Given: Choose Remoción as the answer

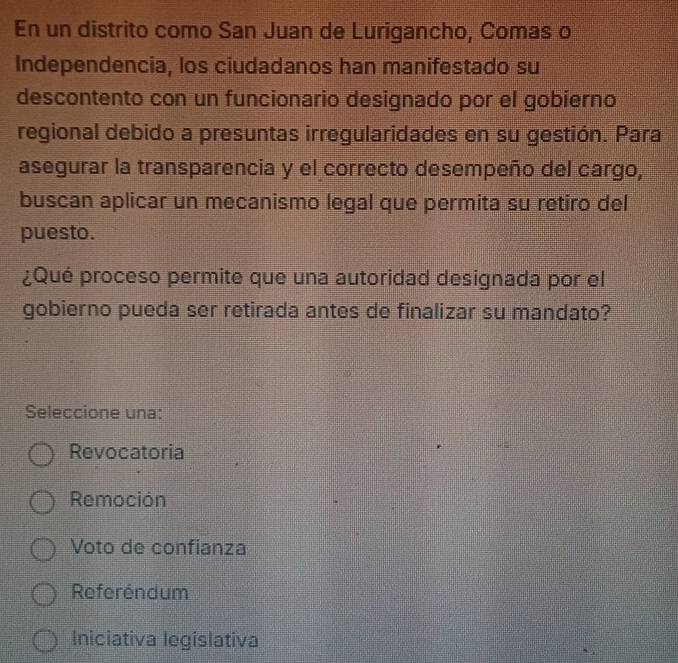Looking at the screenshot, I should pos(42,502).
